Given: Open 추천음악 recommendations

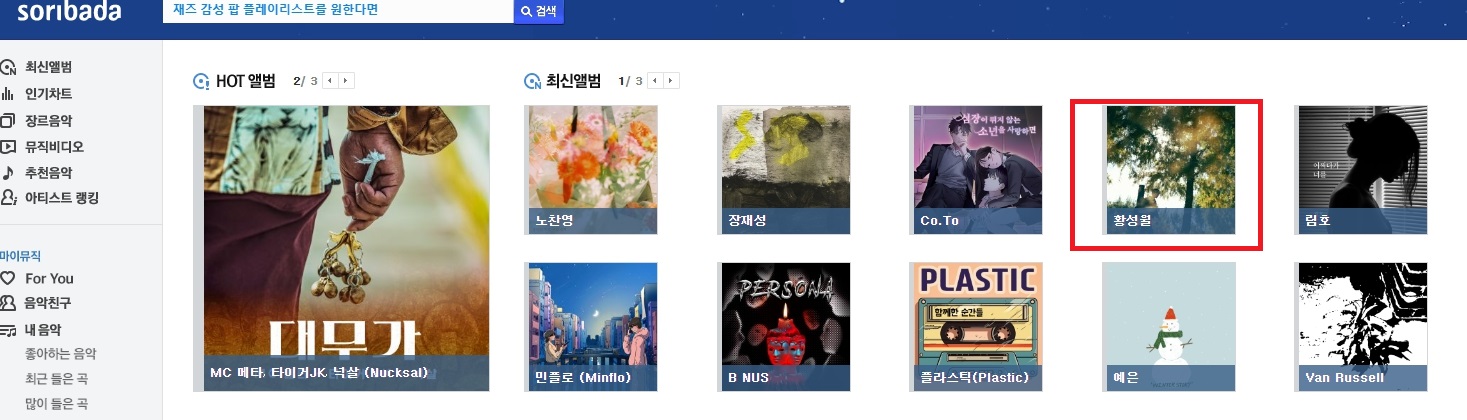Looking at the screenshot, I should (48, 172).
